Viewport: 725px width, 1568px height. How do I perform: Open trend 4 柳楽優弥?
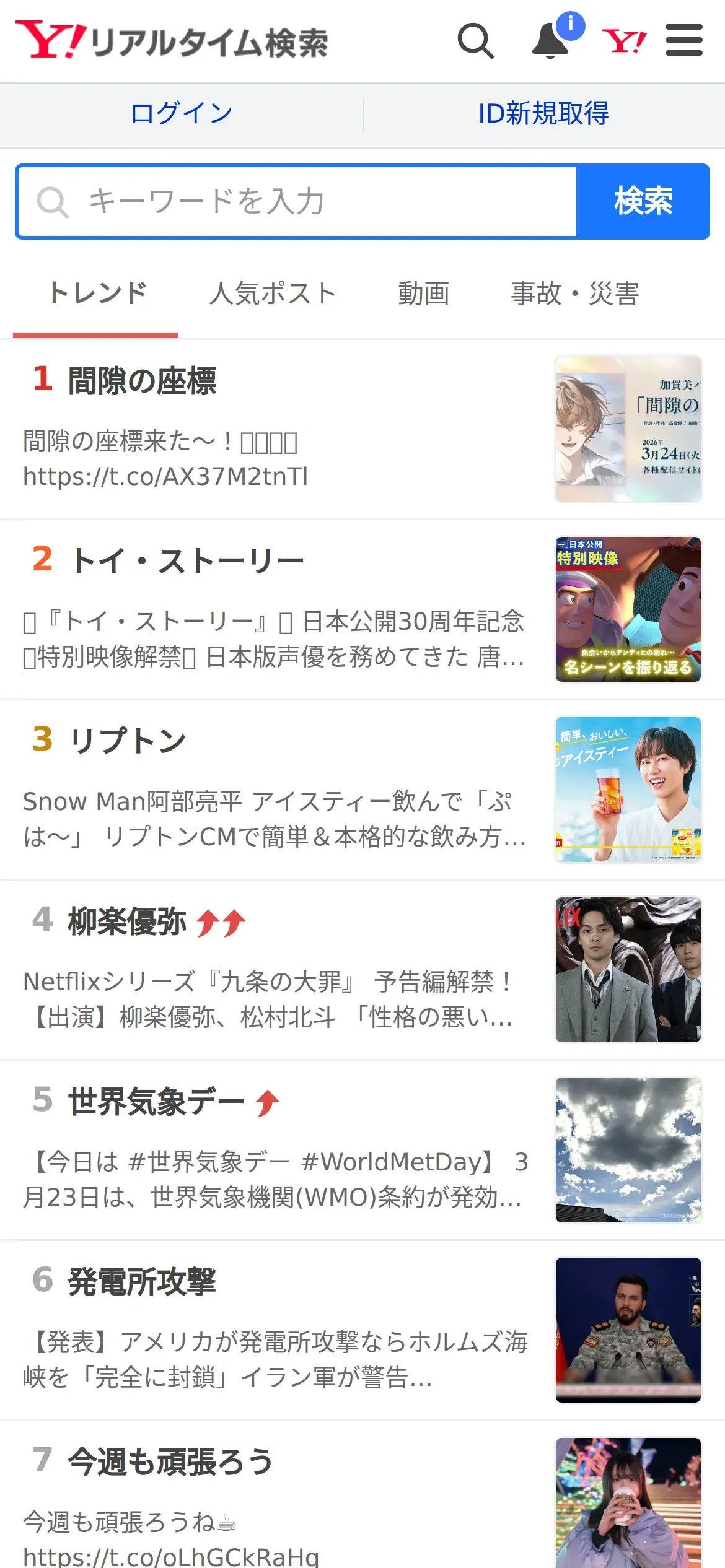coord(127,921)
